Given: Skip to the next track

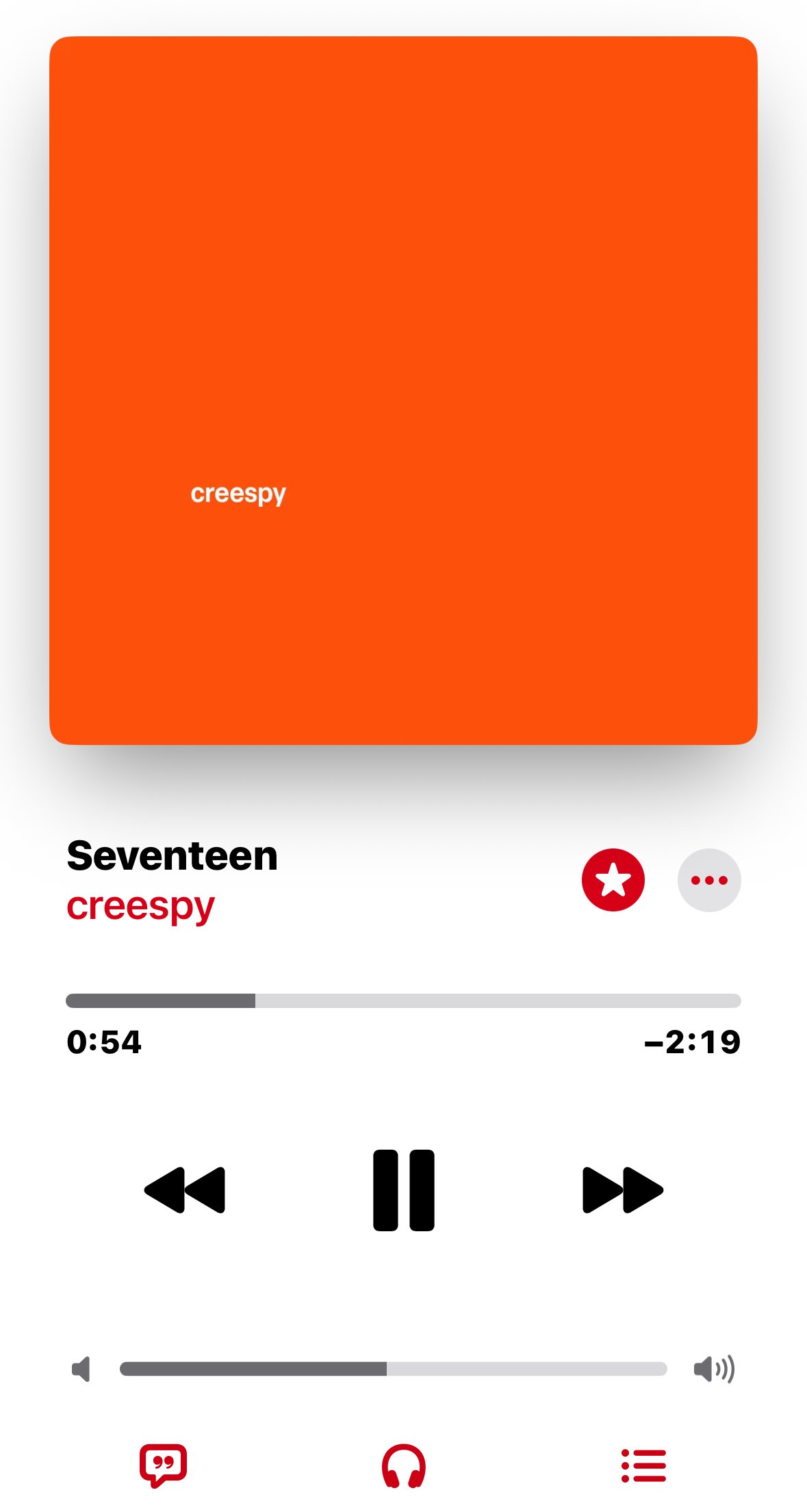Looking at the screenshot, I should [622, 1190].
